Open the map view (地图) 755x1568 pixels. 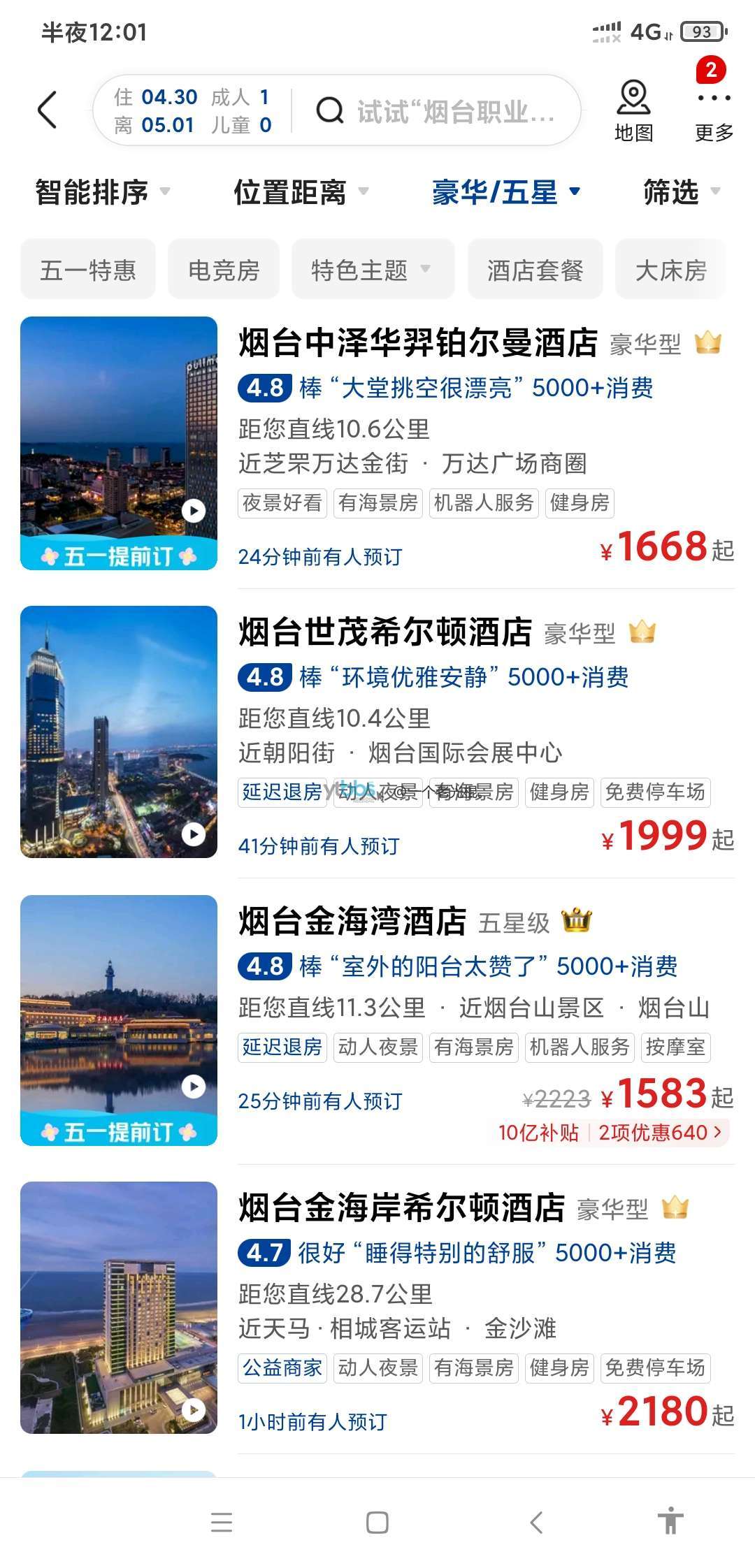633,112
